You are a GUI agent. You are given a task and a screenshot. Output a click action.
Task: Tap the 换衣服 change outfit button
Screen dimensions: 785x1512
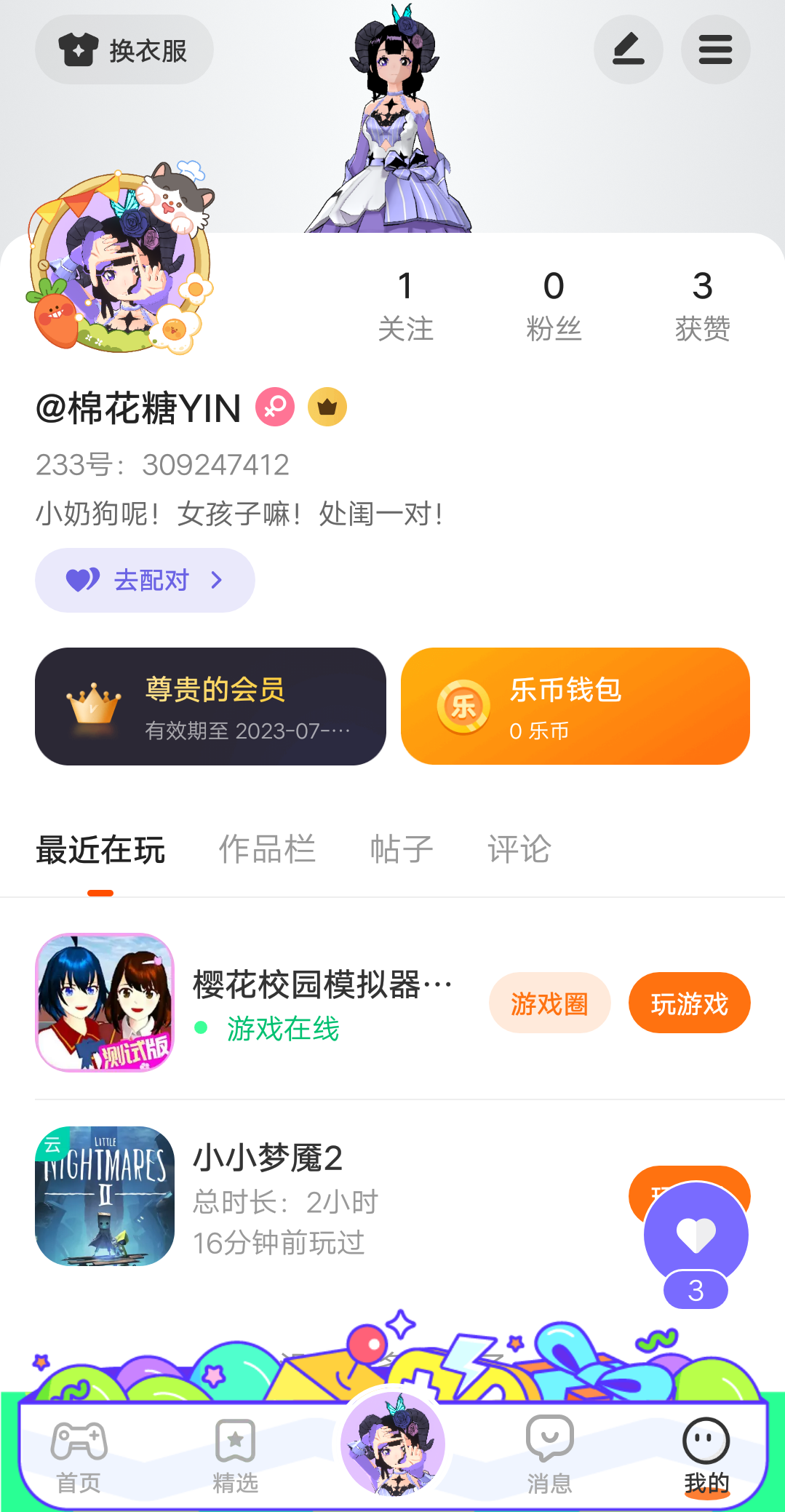click(x=124, y=50)
